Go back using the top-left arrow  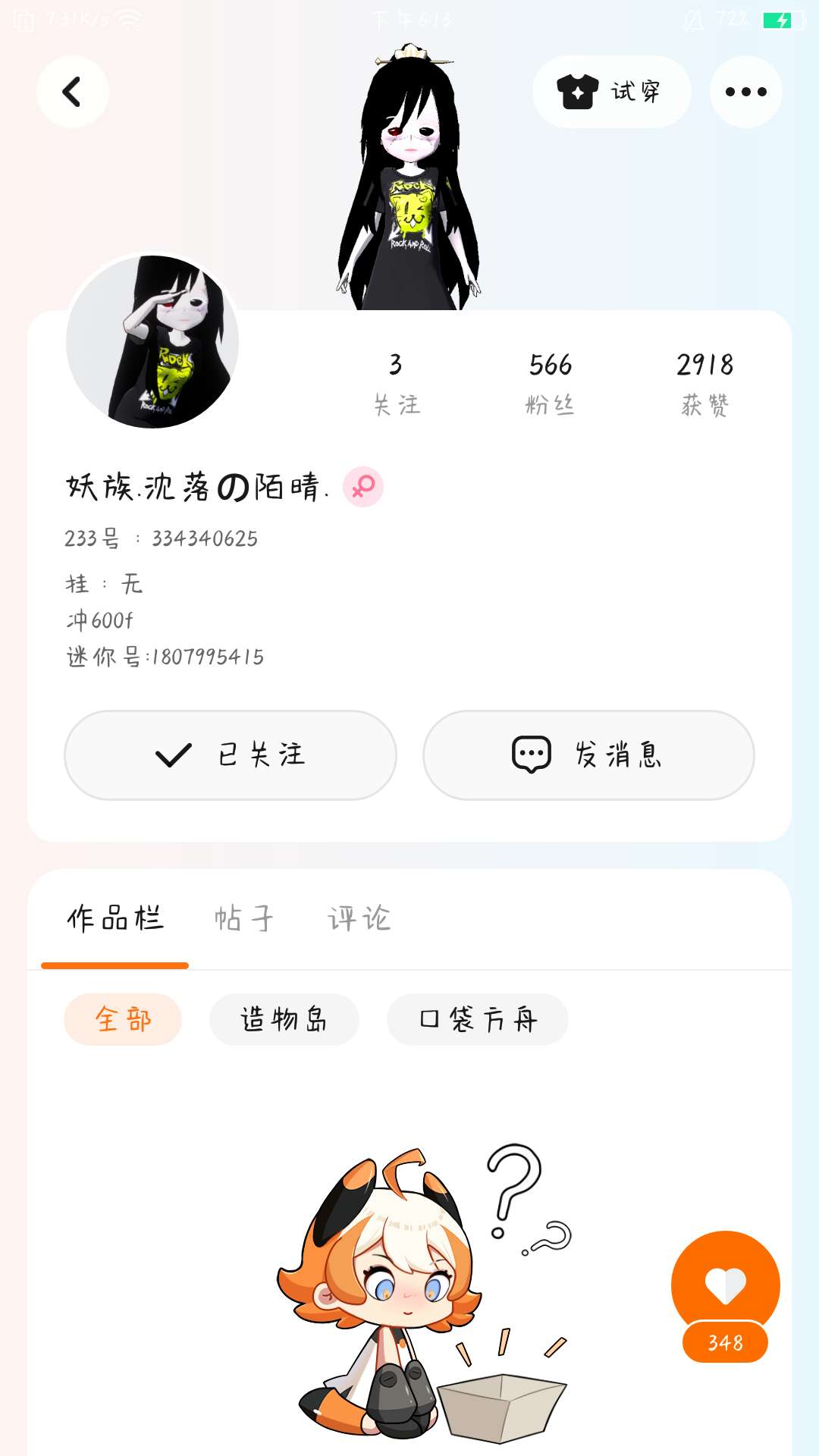72,93
